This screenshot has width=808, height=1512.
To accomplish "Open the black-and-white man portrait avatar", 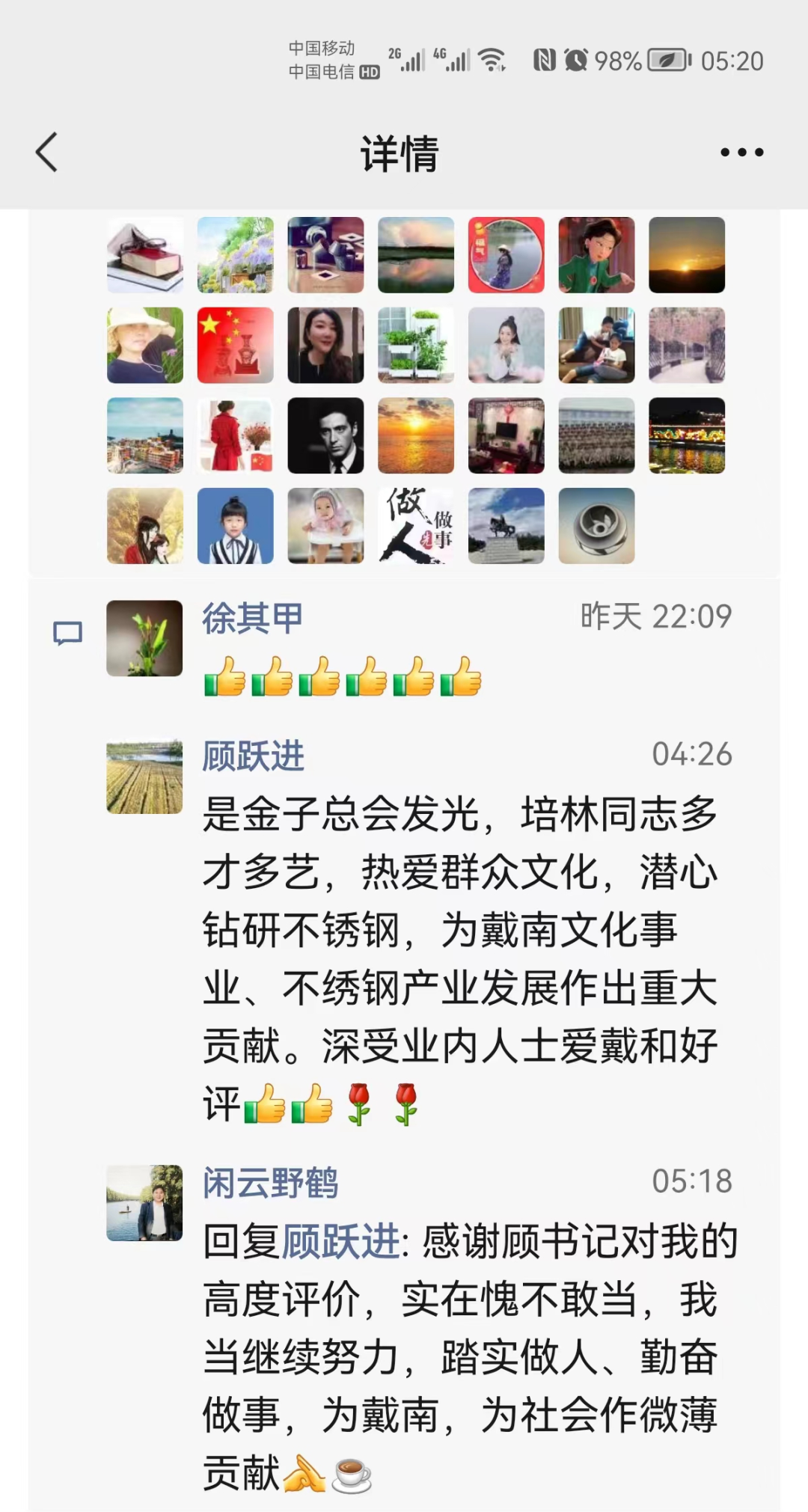I will click(325, 435).
